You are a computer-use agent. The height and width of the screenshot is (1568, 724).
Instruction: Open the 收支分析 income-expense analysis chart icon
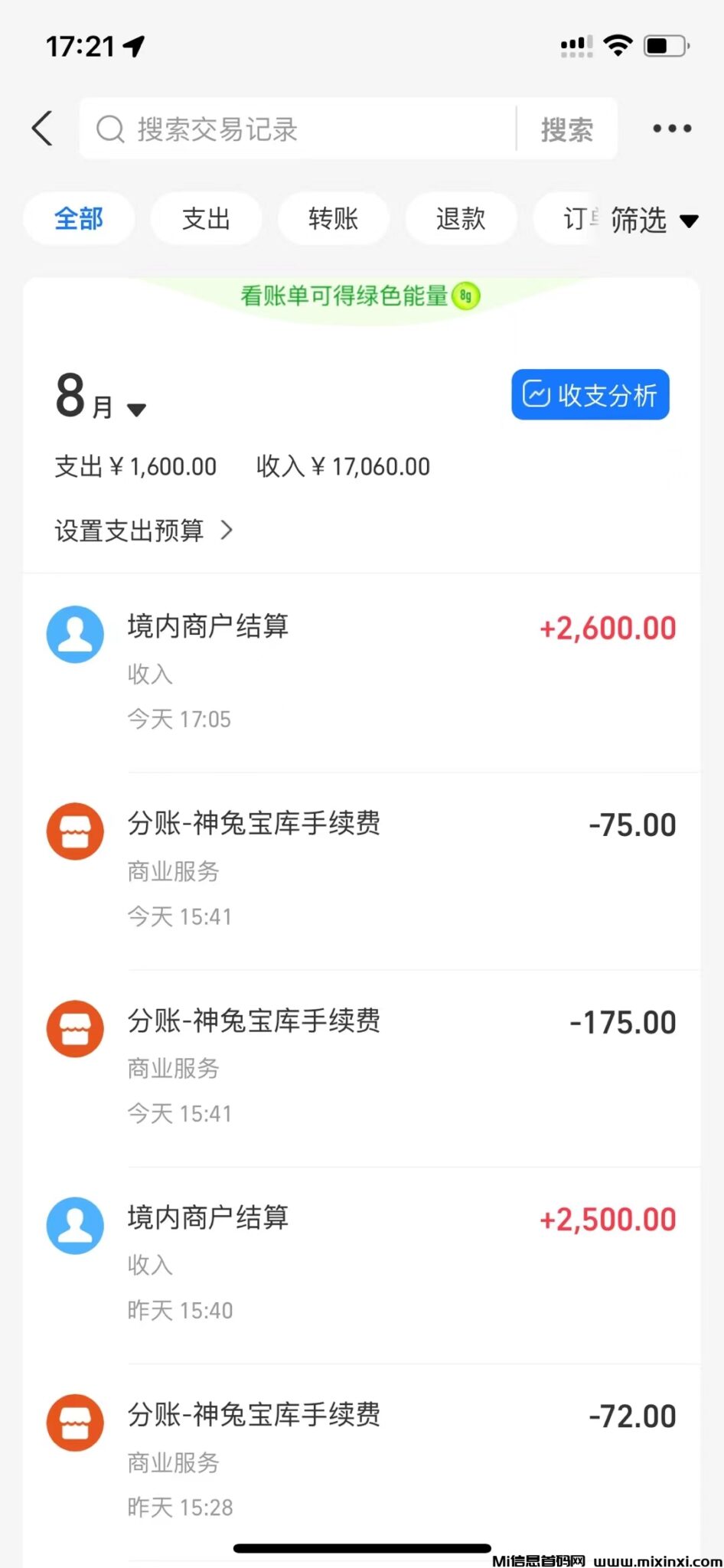(537, 394)
